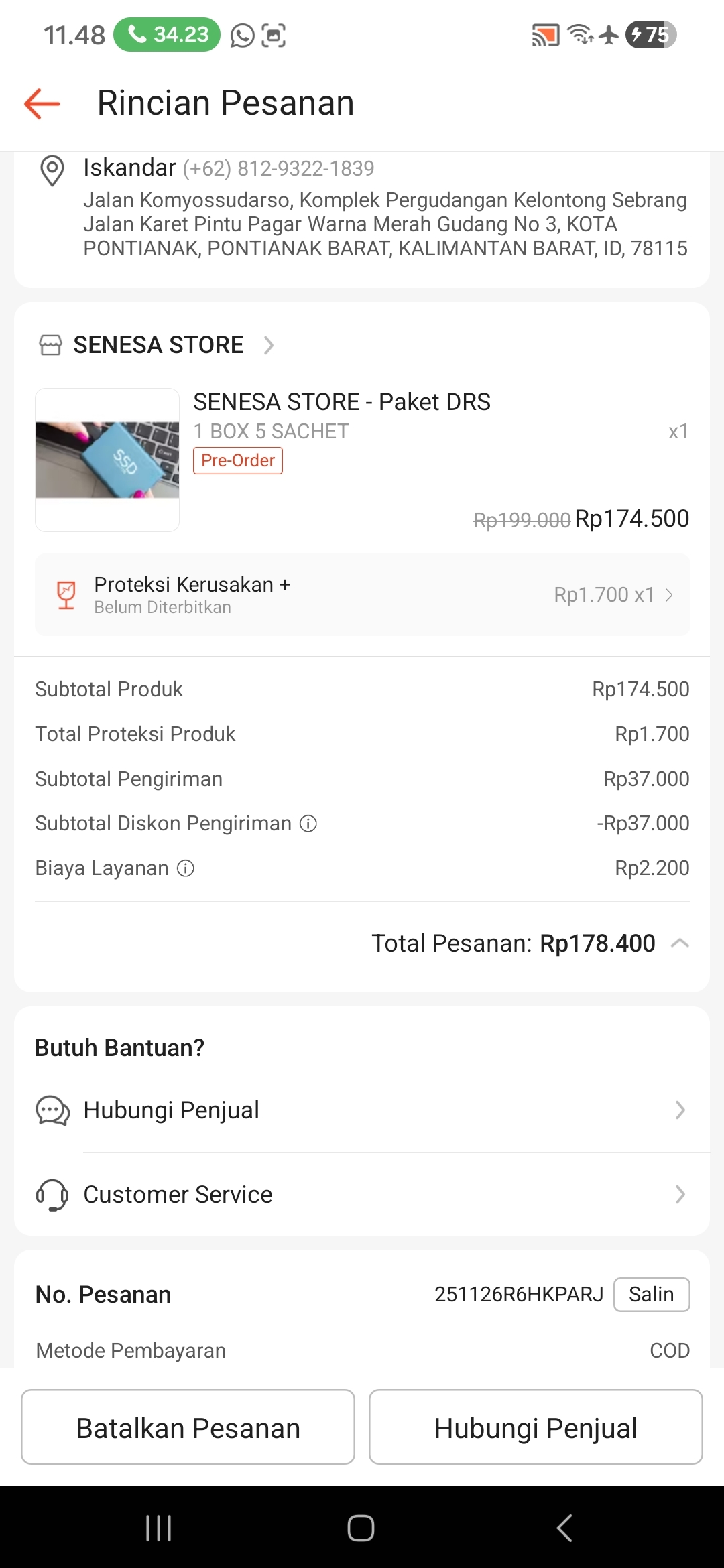Show info for Biaya Layanan

tap(186, 868)
